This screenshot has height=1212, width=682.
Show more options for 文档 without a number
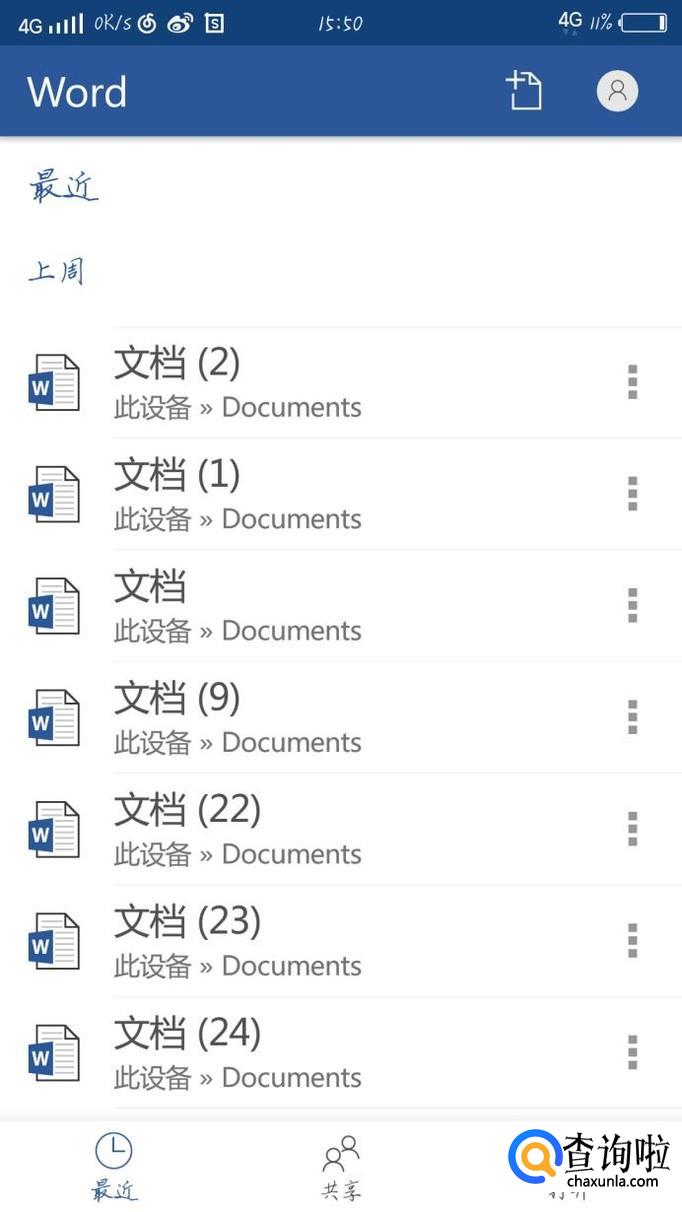632,606
